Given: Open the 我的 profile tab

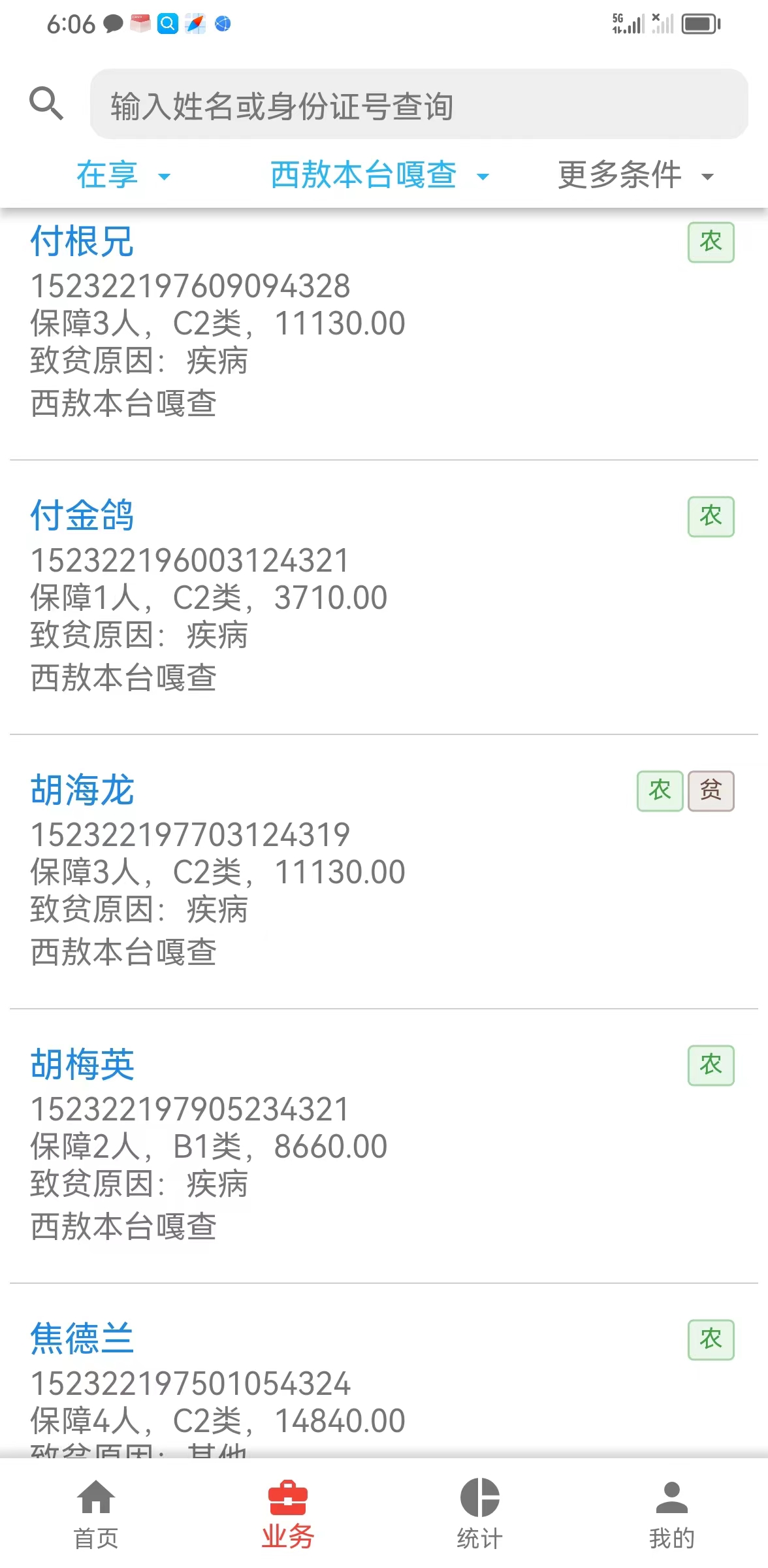Looking at the screenshot, I should [672, 1514].
